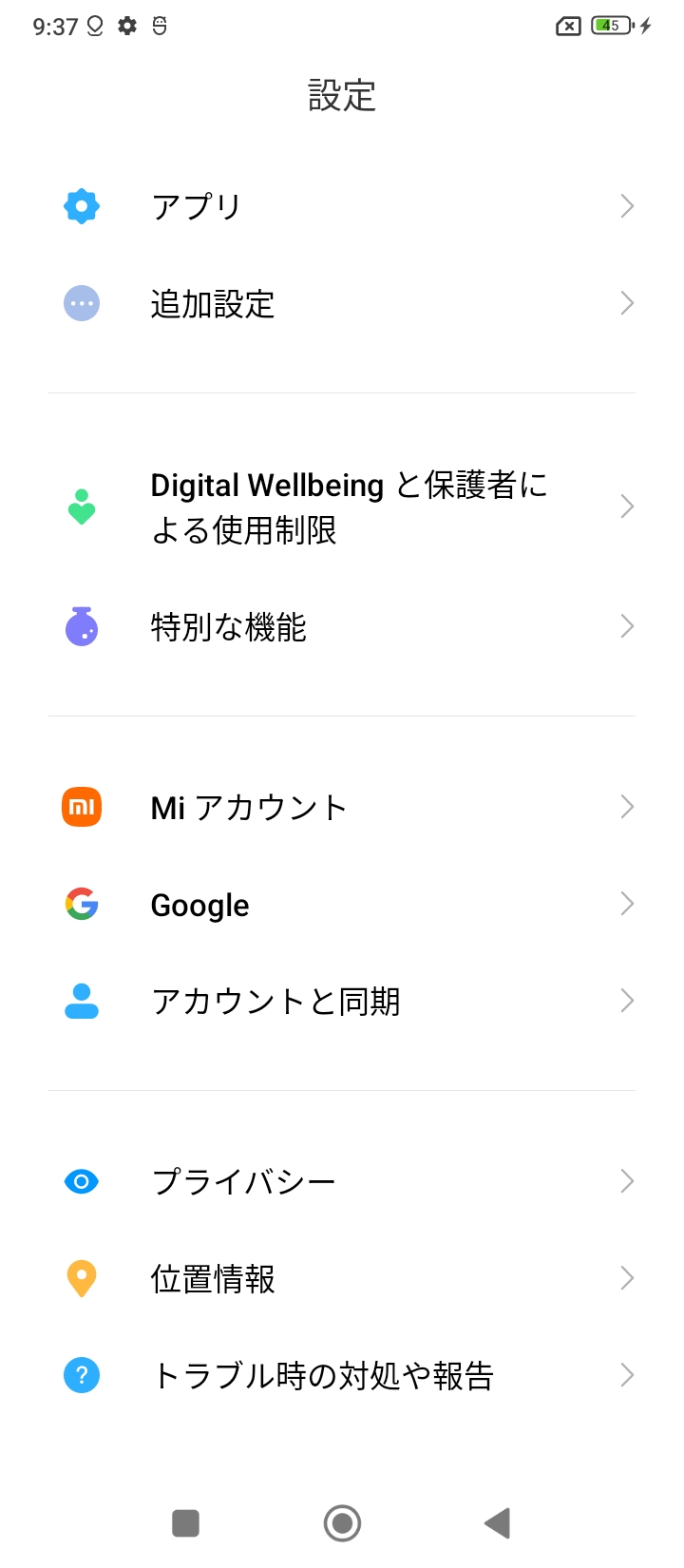Open アカウントと同期 row

click(342, 1002)
